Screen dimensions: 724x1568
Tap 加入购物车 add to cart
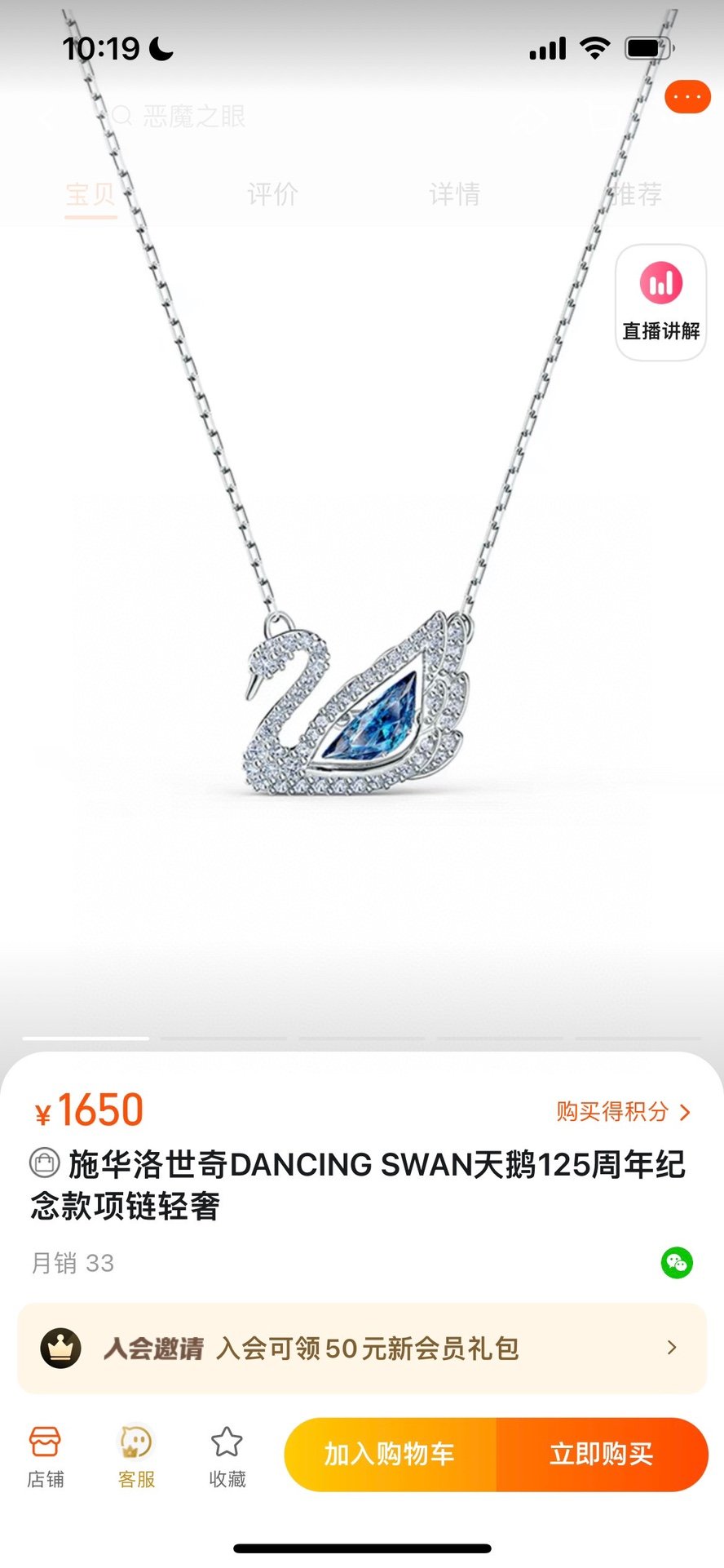[390, 1454]
